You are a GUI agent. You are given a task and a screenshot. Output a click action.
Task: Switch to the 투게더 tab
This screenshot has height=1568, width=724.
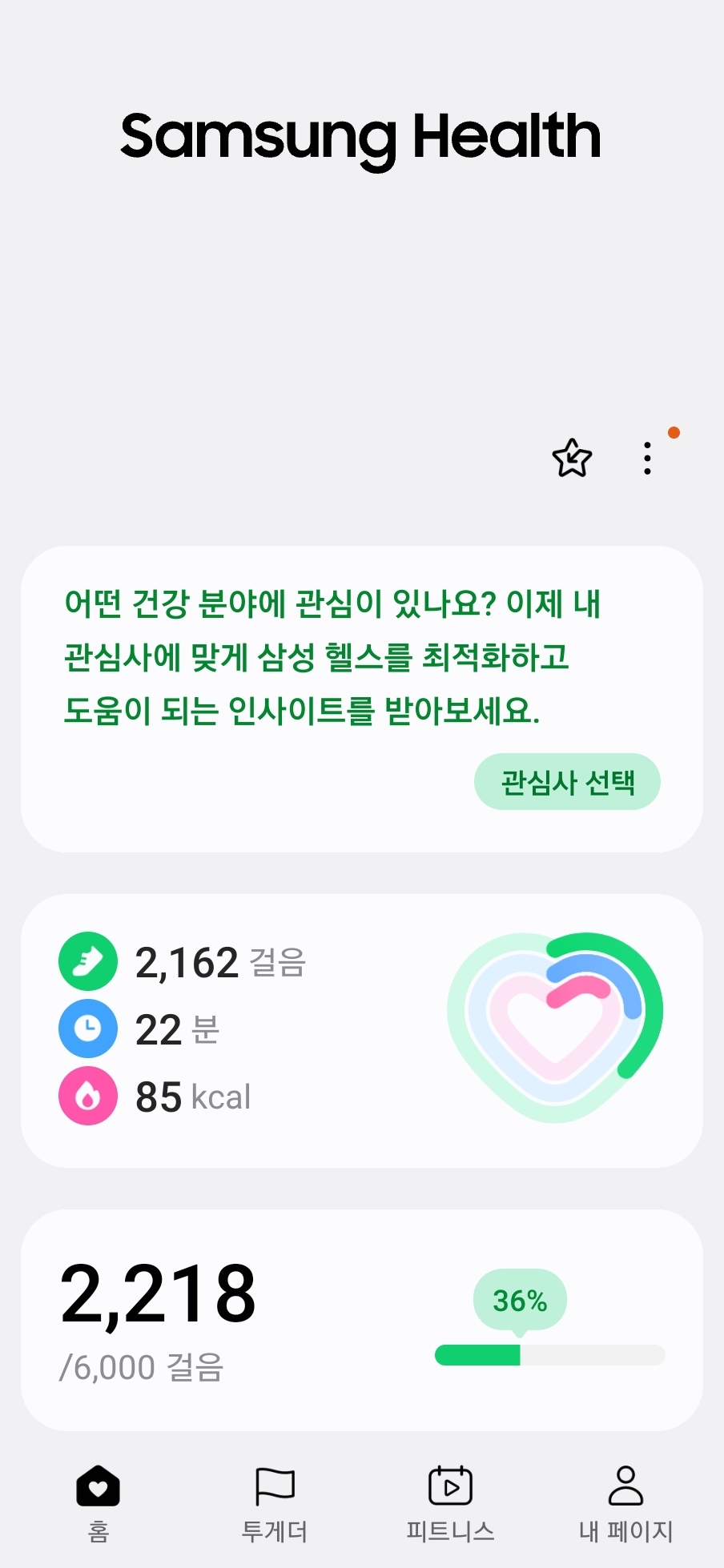[x=275, y=1502]
